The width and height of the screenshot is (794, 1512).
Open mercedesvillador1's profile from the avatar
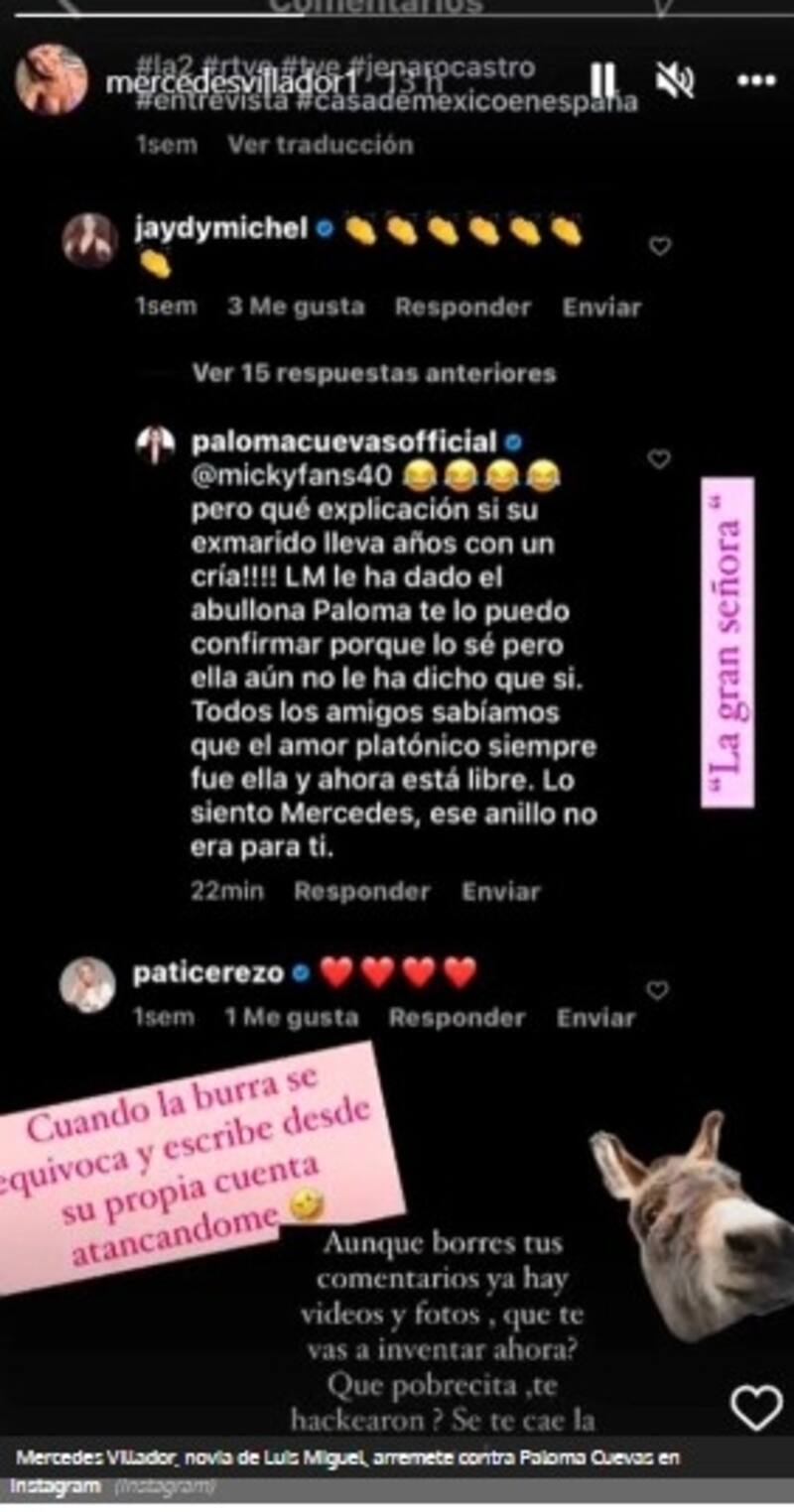tap(51, 80)
